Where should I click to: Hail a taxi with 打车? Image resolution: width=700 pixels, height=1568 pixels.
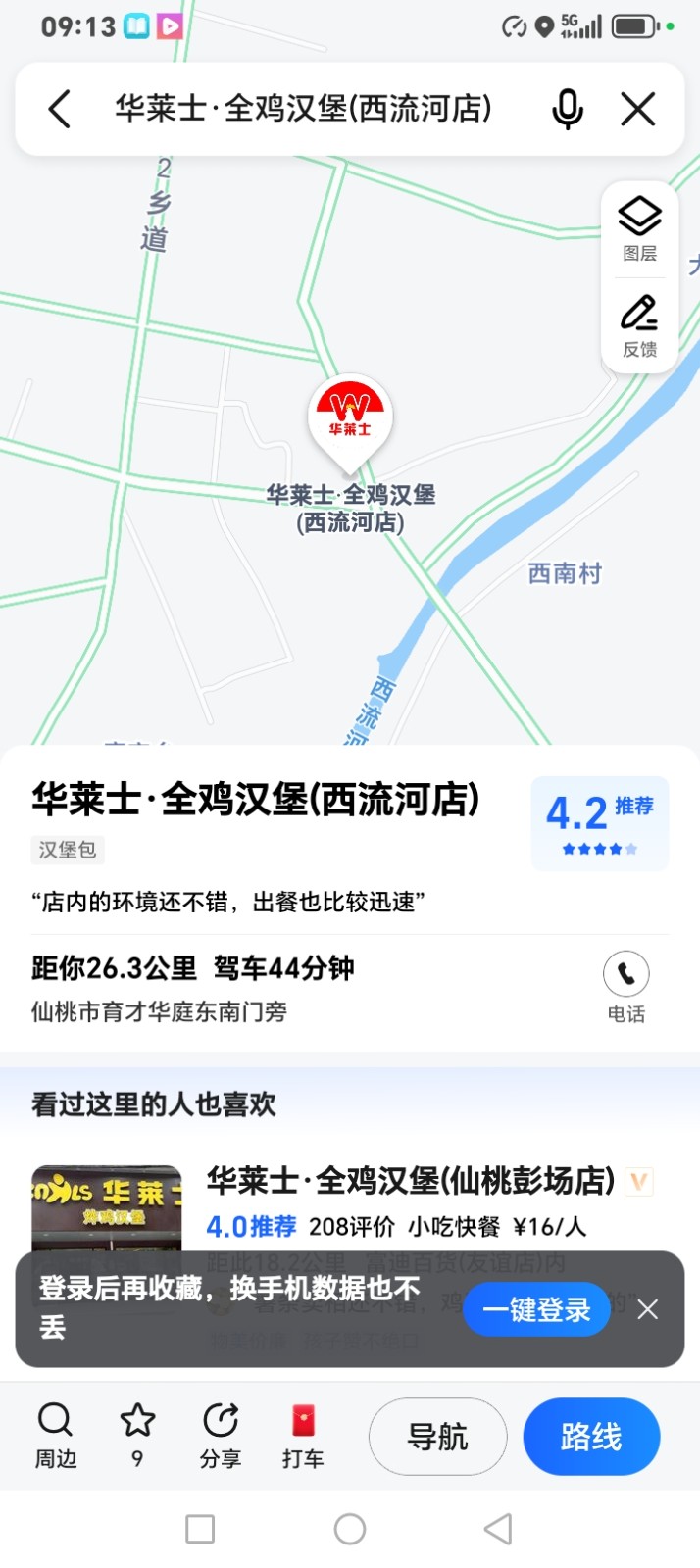click(303, 1435)
